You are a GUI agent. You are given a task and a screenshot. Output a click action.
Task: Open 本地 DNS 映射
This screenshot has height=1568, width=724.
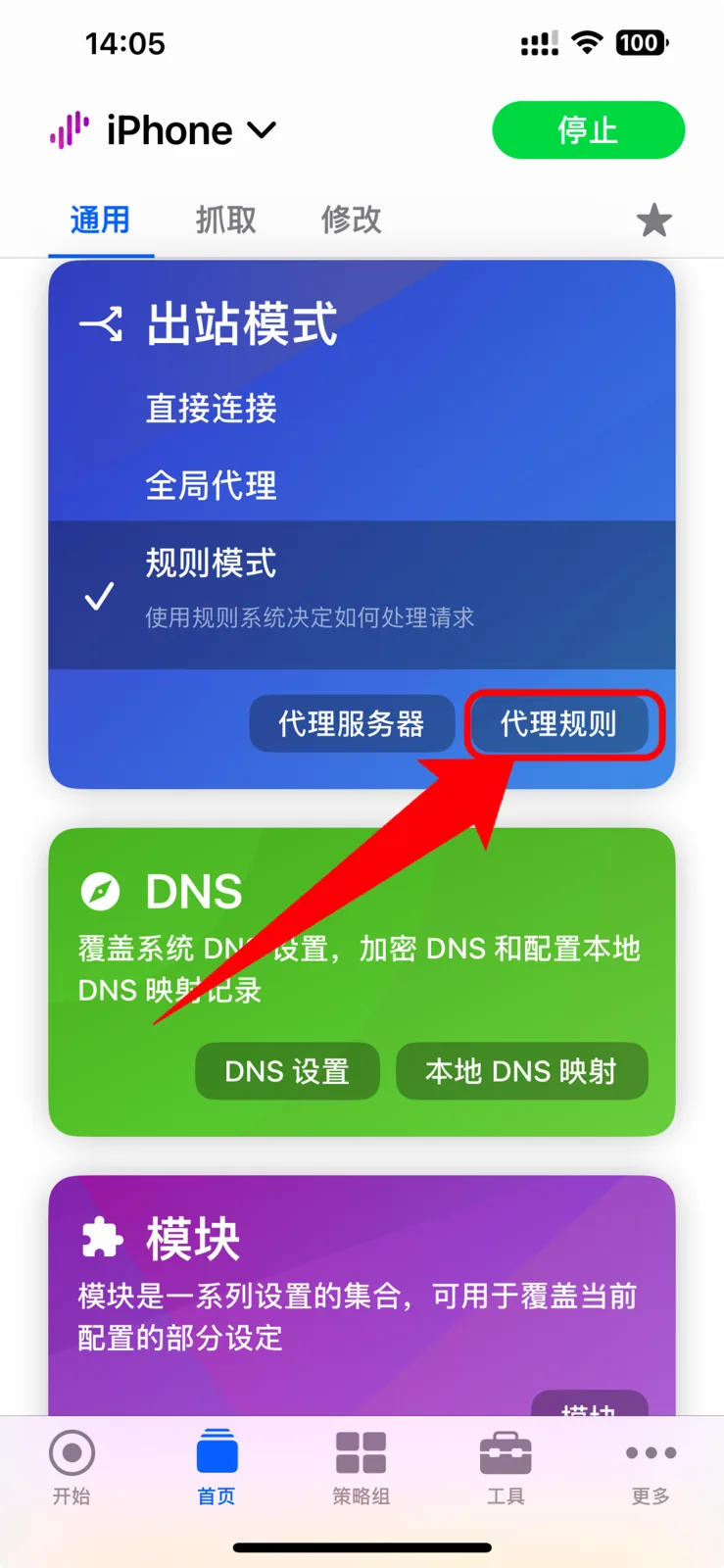pyautogui.click(x=521, y=1071)
